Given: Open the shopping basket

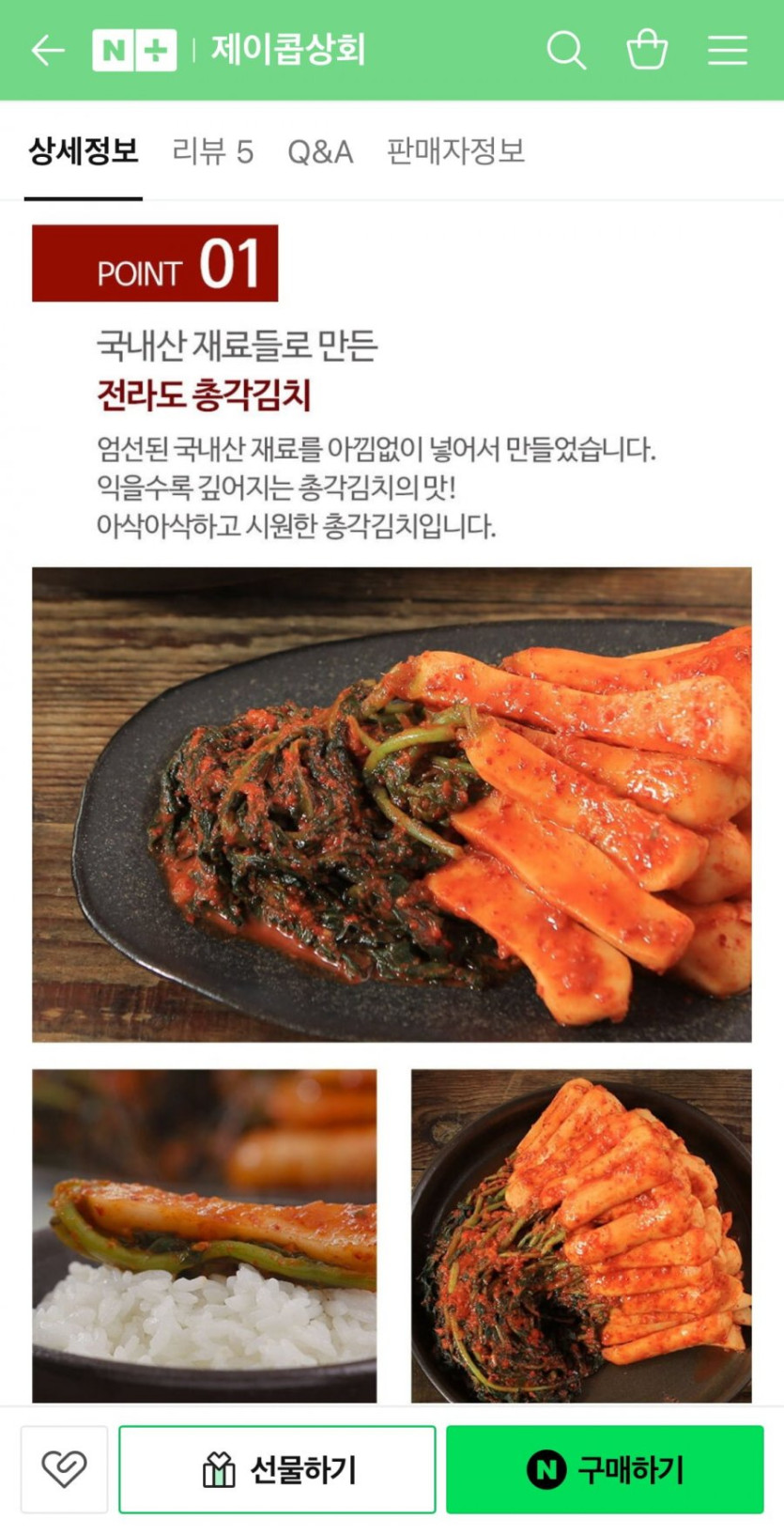Looking at the screenshot, I should 647,50.
